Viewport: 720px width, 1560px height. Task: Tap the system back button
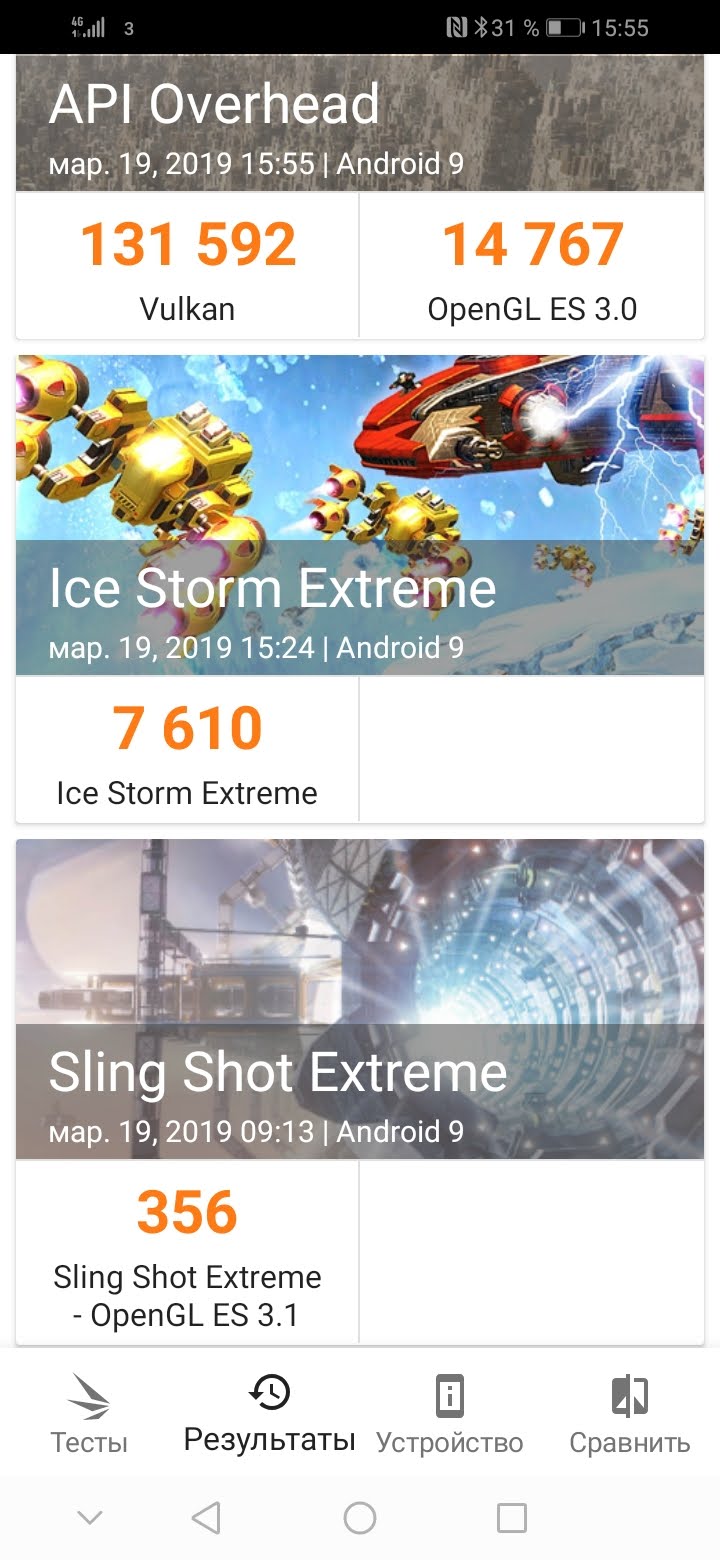coord(206,1518)
